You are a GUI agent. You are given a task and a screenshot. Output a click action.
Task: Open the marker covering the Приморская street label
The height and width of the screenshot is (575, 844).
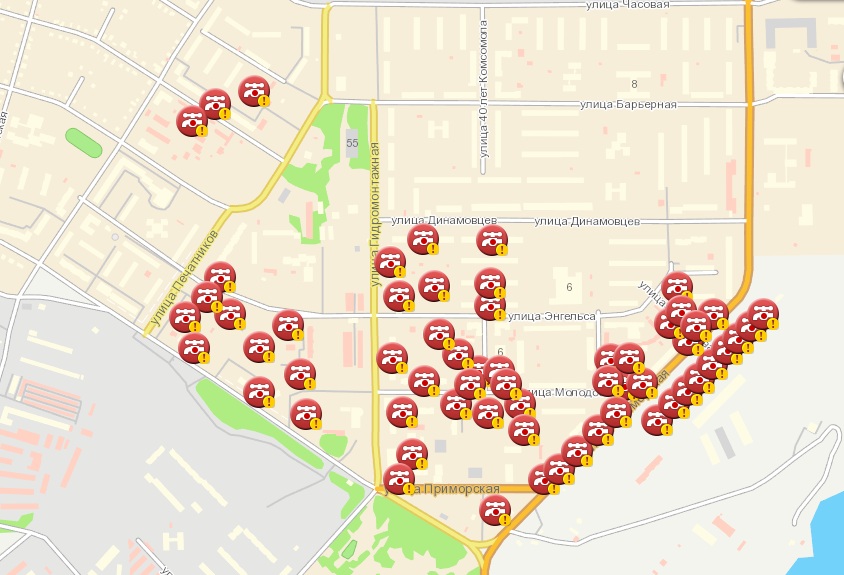coord(398,479)
